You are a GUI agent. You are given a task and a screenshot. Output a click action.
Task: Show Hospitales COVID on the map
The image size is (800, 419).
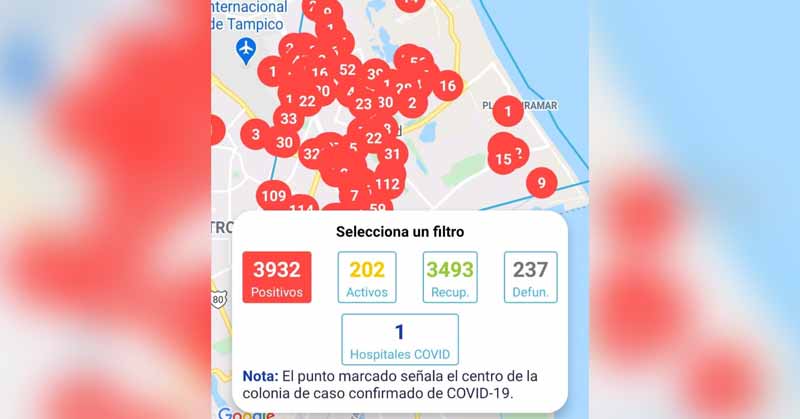click(400, 340)
